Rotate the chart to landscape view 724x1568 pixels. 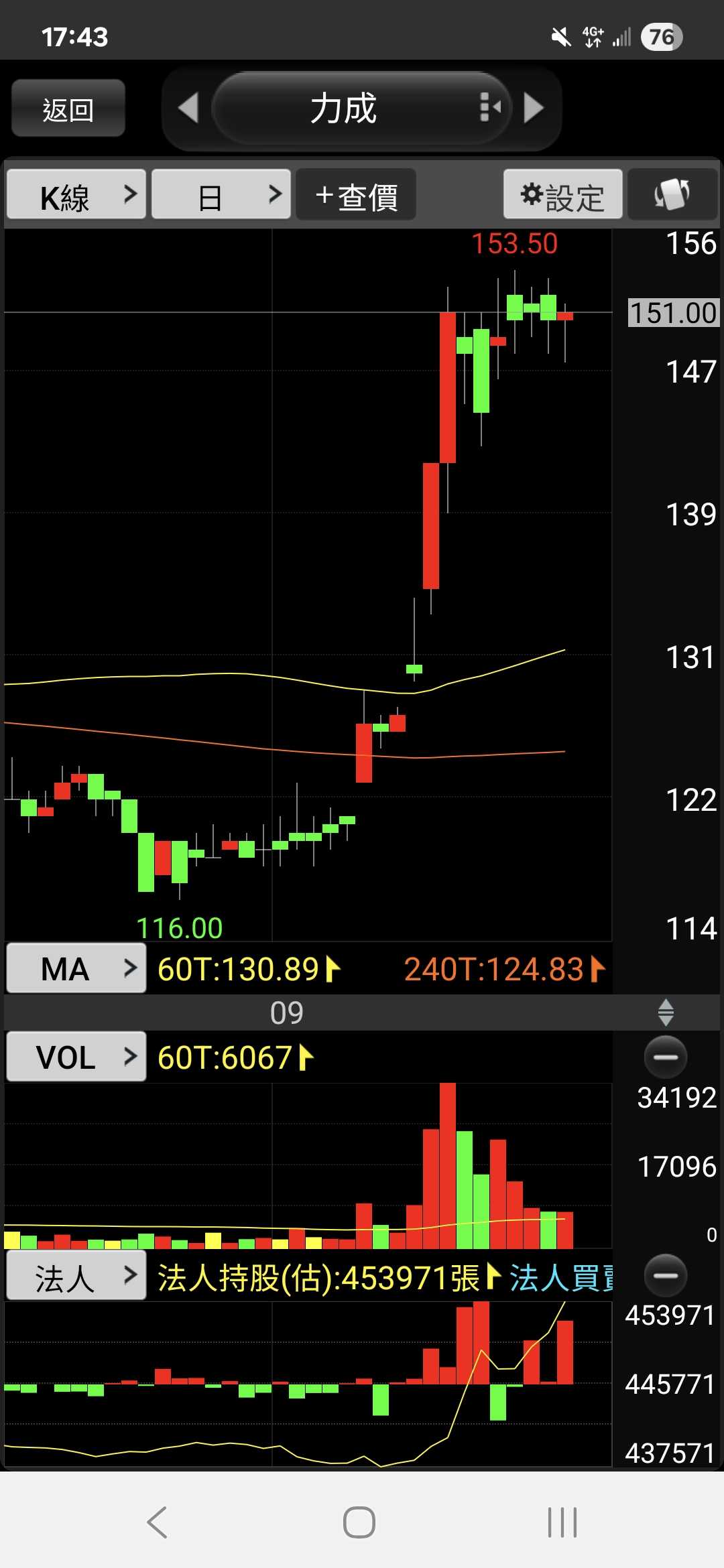tap(672, 195)
